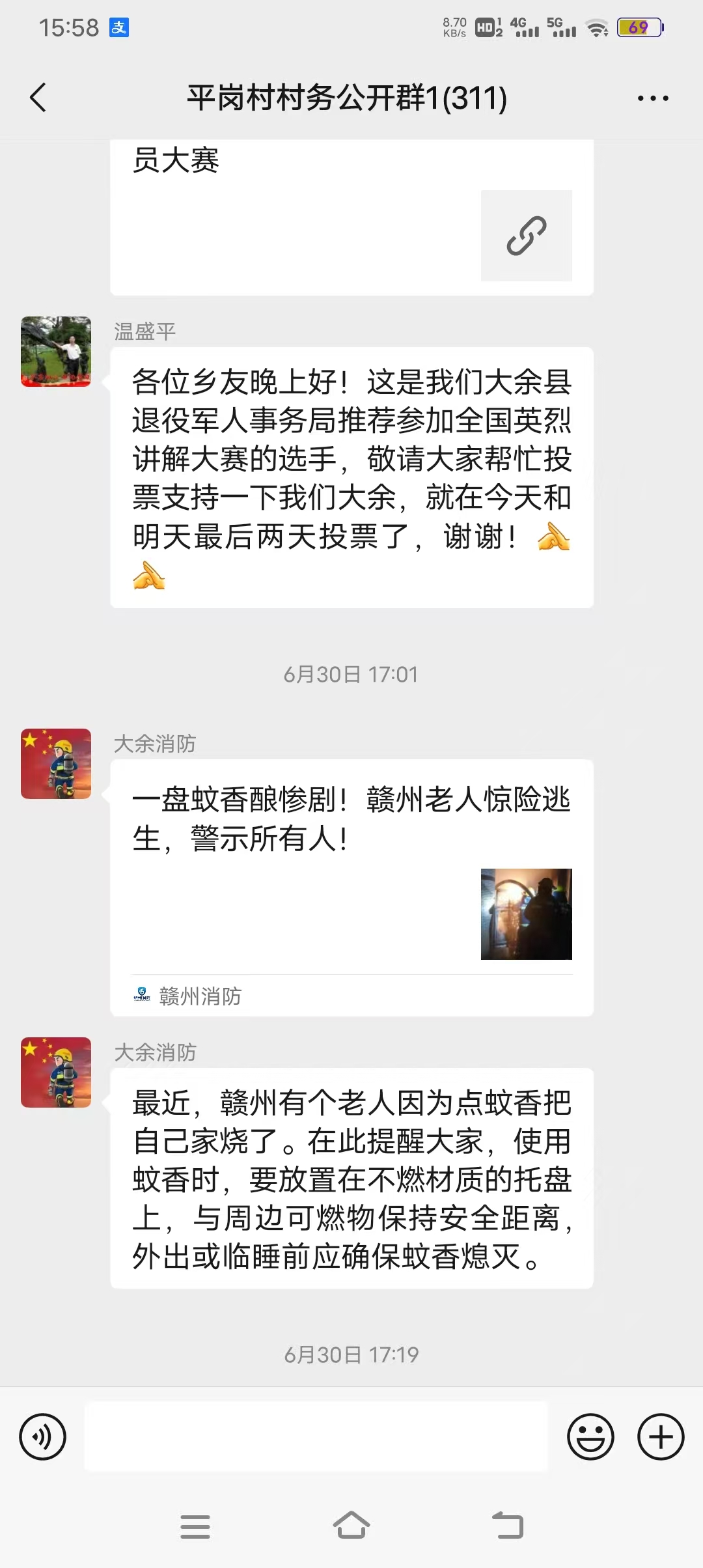
Task: Open the plus attachment menu
Action: [660, 1436]
